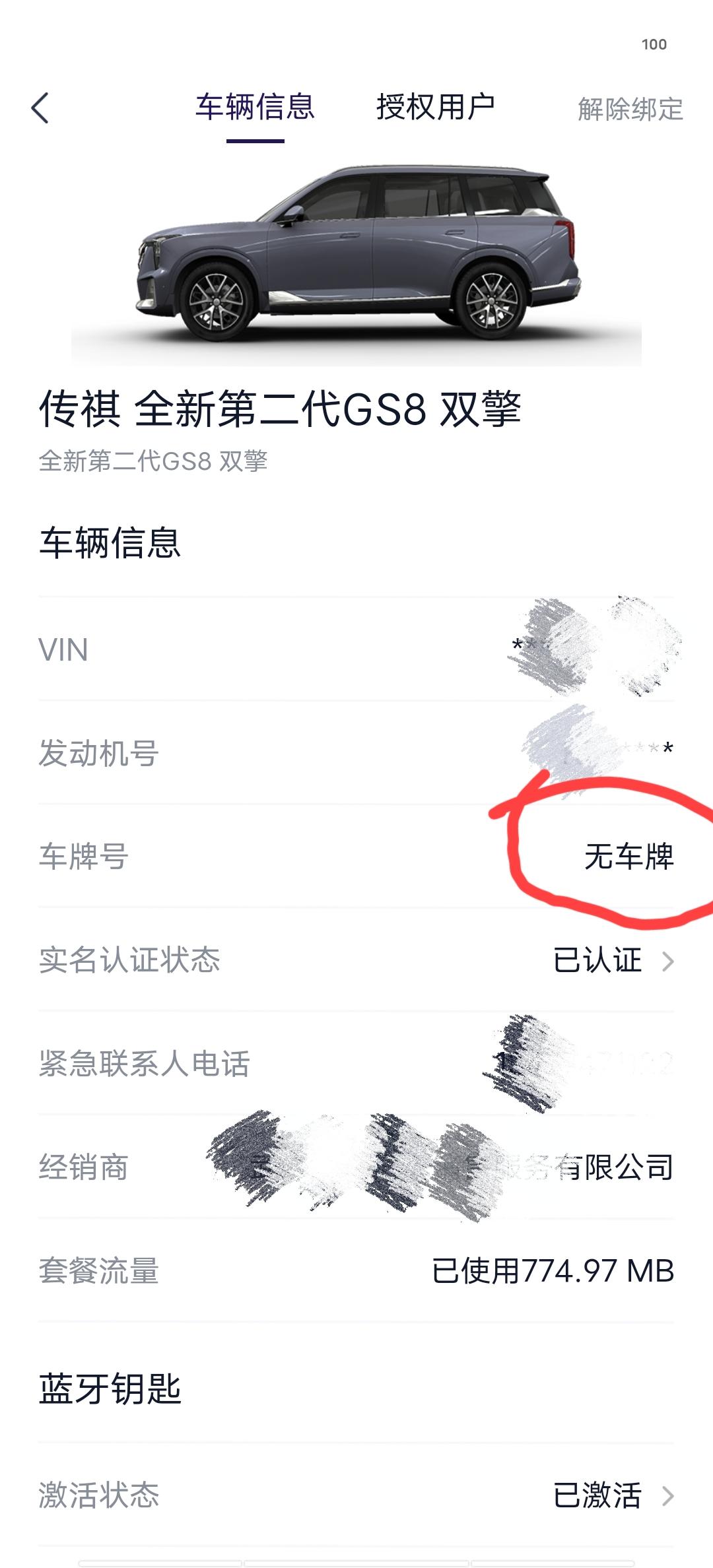
Task: Open the 实名认证状态 row
Action: pos(356,960)
